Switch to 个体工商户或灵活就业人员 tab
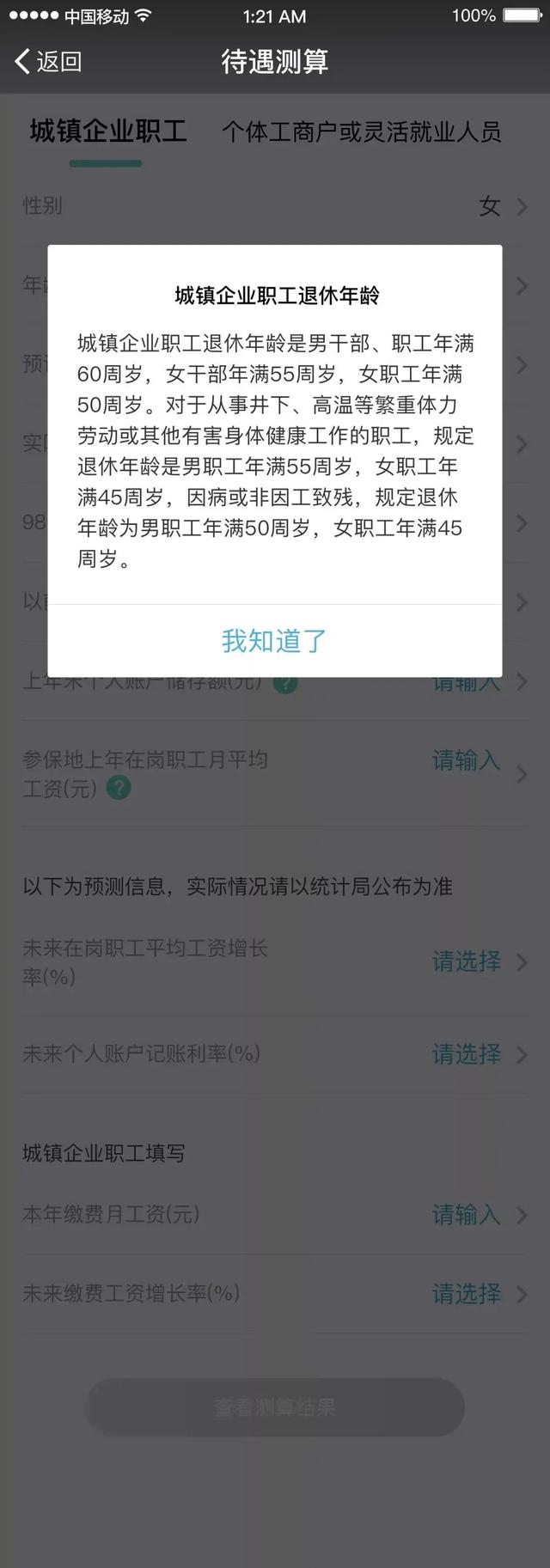 (x=362, y=131)
